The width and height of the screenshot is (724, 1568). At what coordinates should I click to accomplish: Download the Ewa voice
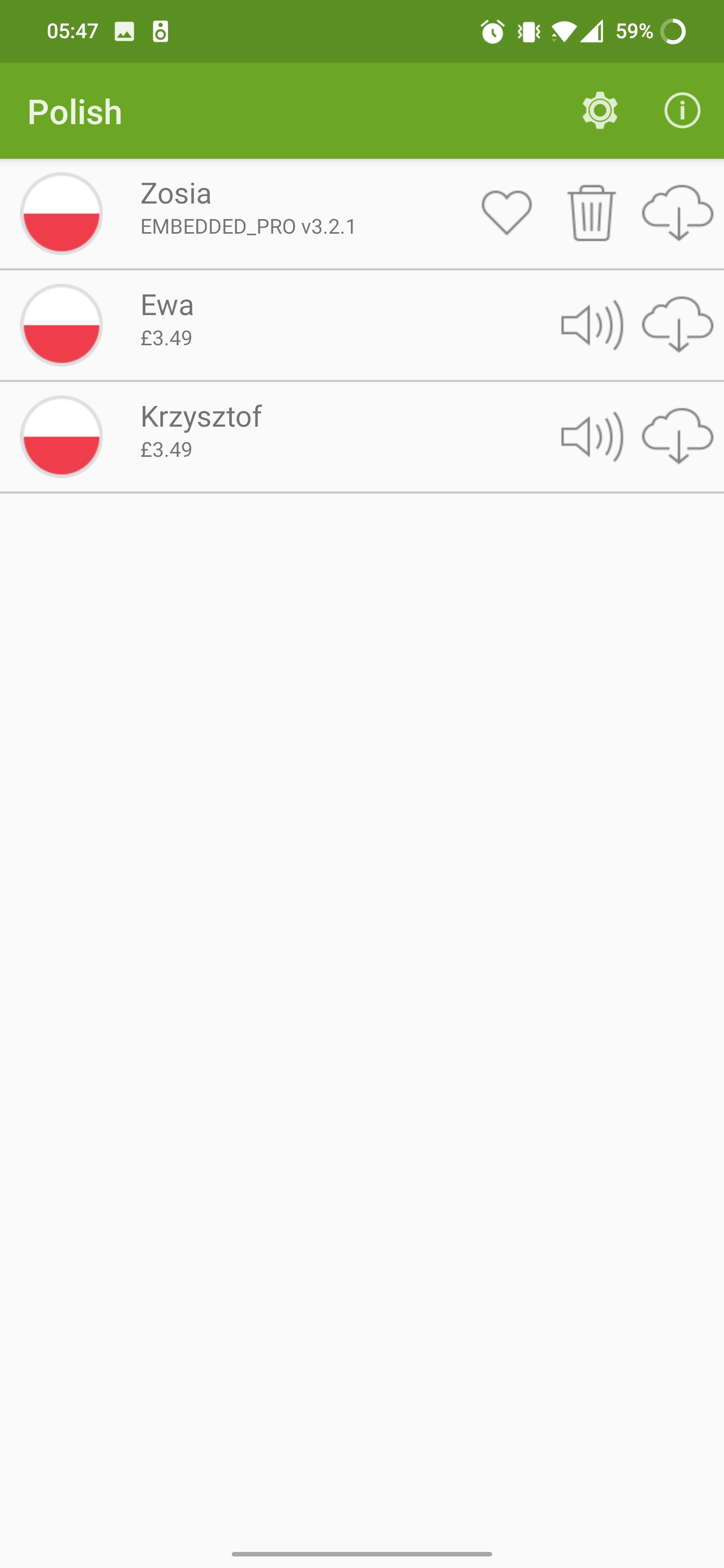tap(677, 325)
